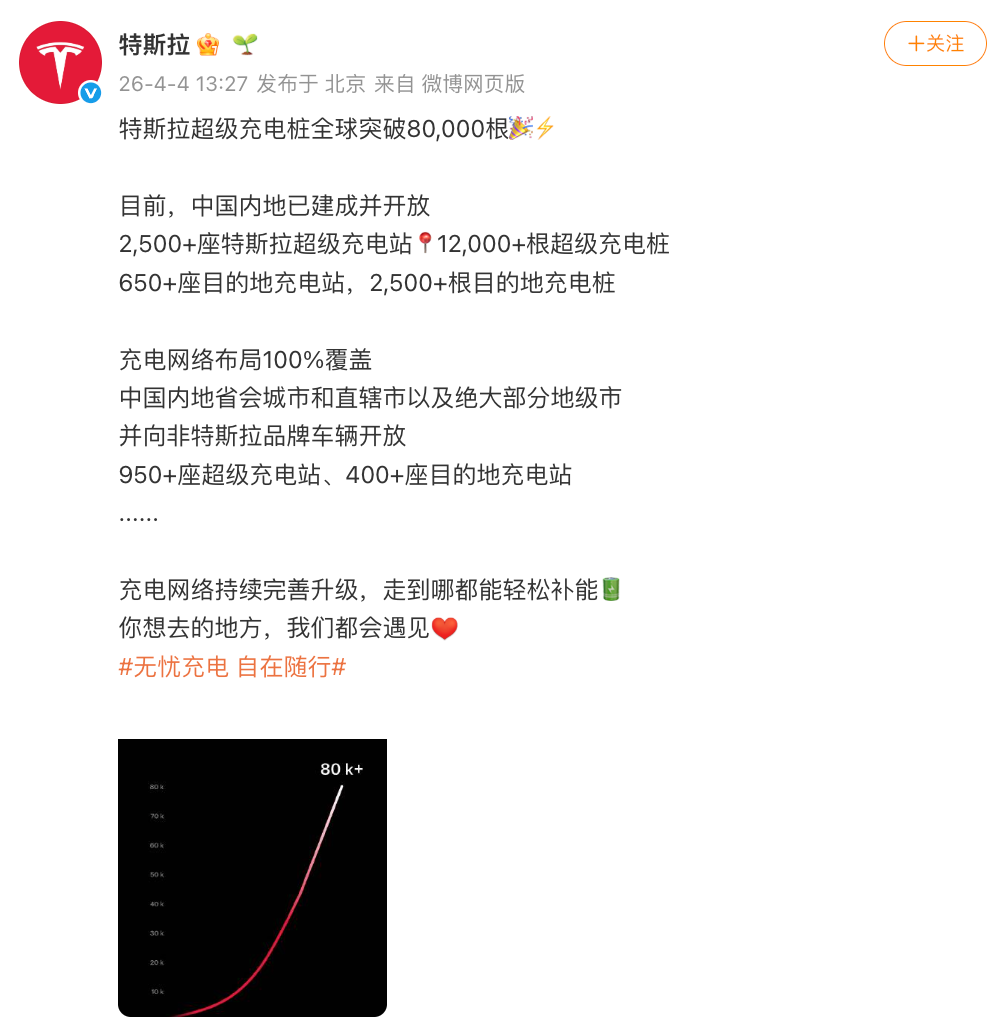Open the #无忧充电 自在随行# hashtag

pyautogui.click(x=232, y=667)
